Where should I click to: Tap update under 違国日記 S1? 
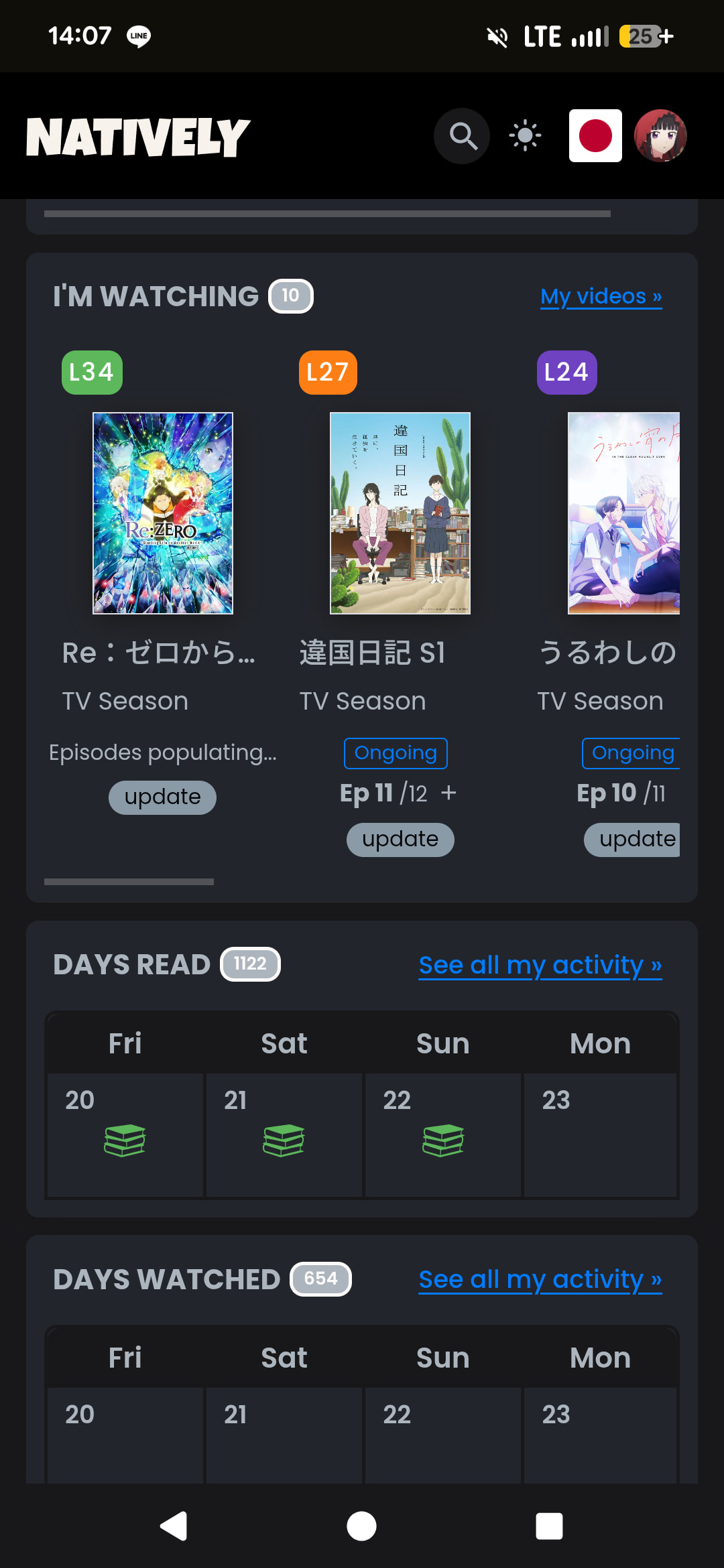(400, 840)
